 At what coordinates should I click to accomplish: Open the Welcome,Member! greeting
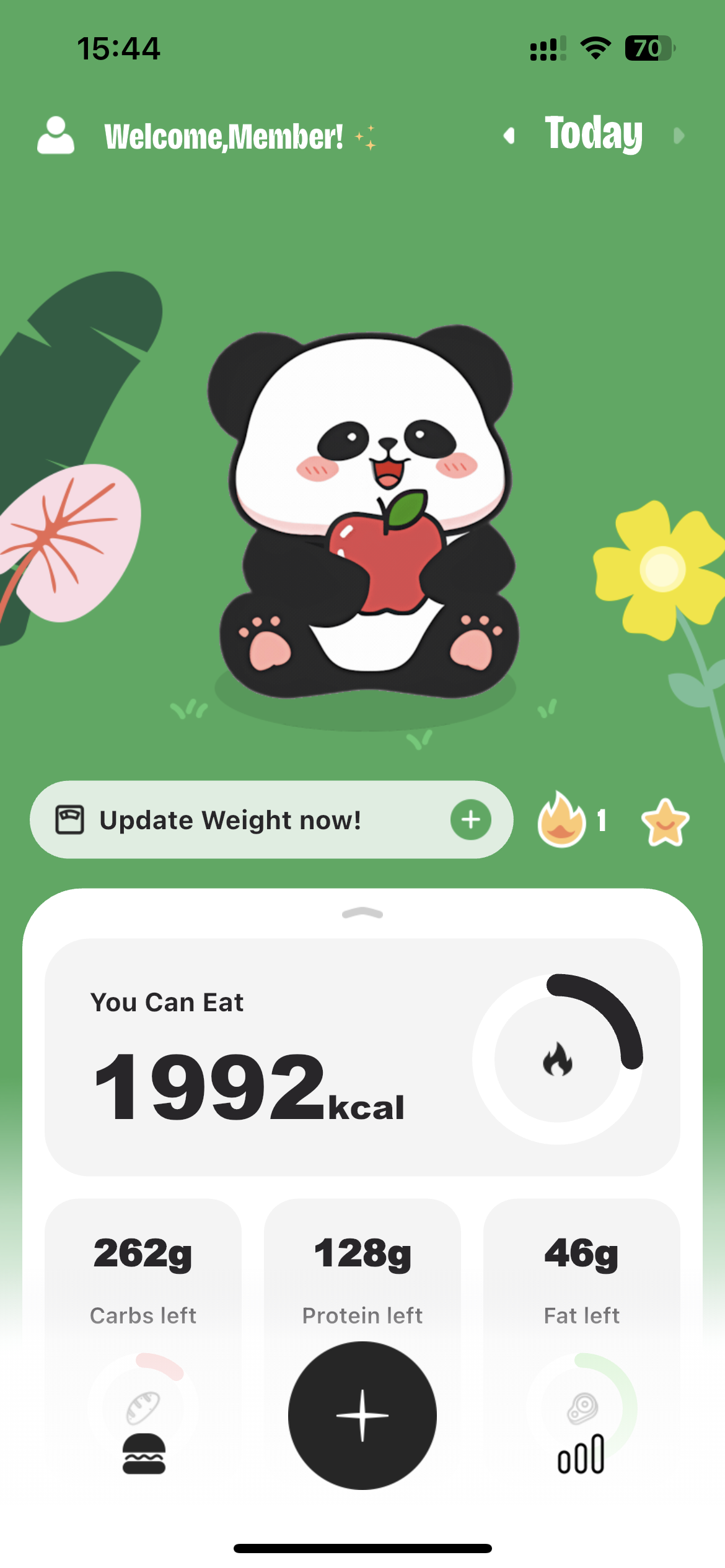(x=224, y=136)
